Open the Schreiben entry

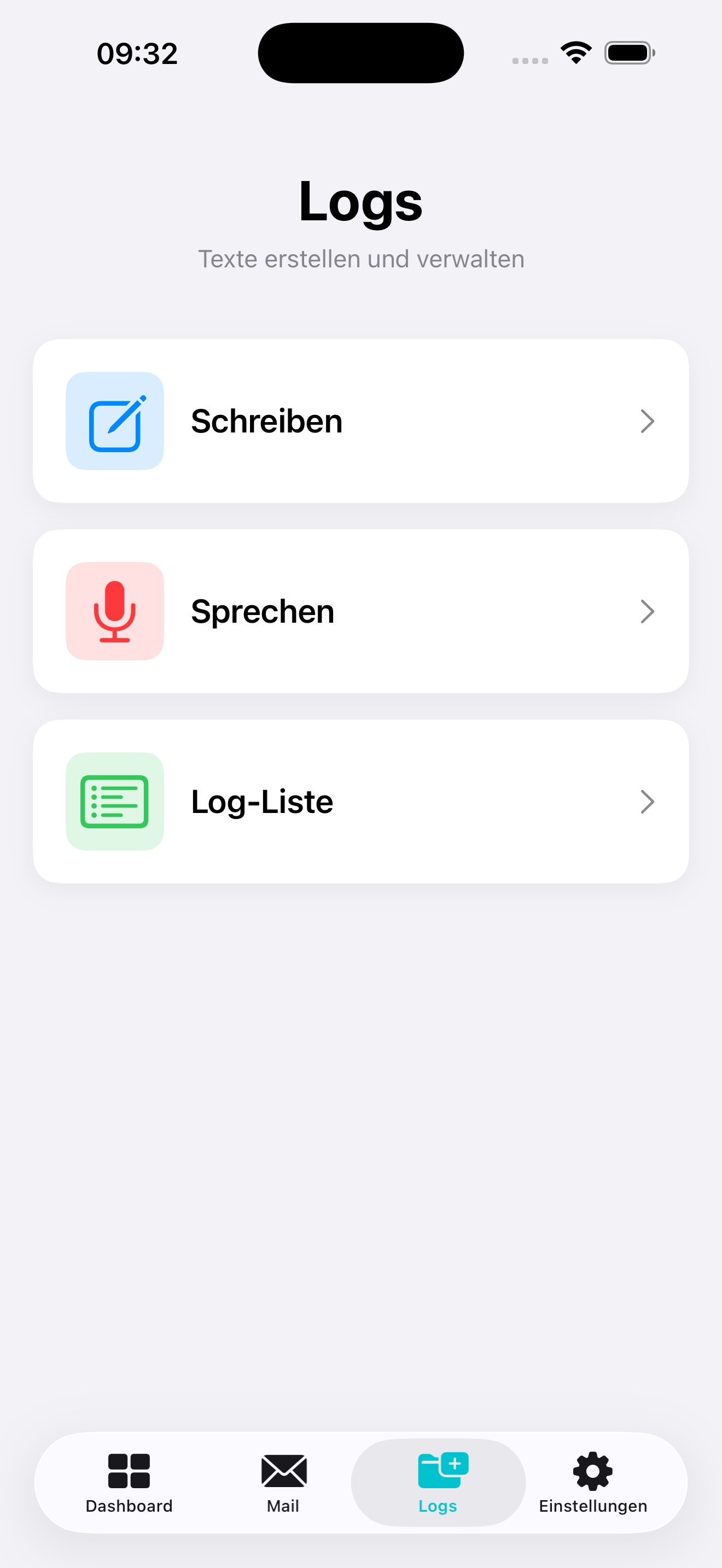(361, 420)
